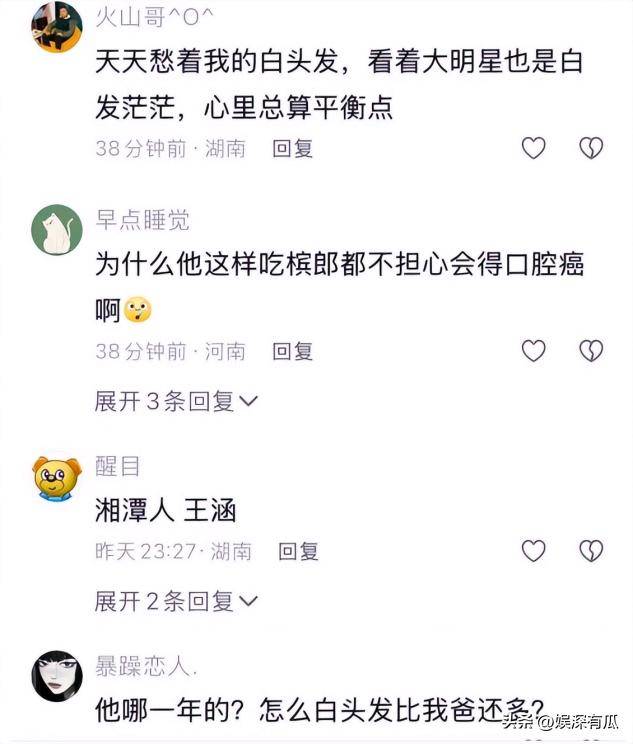Like the comment by 火山哥^O^

[x=534, y=149]
